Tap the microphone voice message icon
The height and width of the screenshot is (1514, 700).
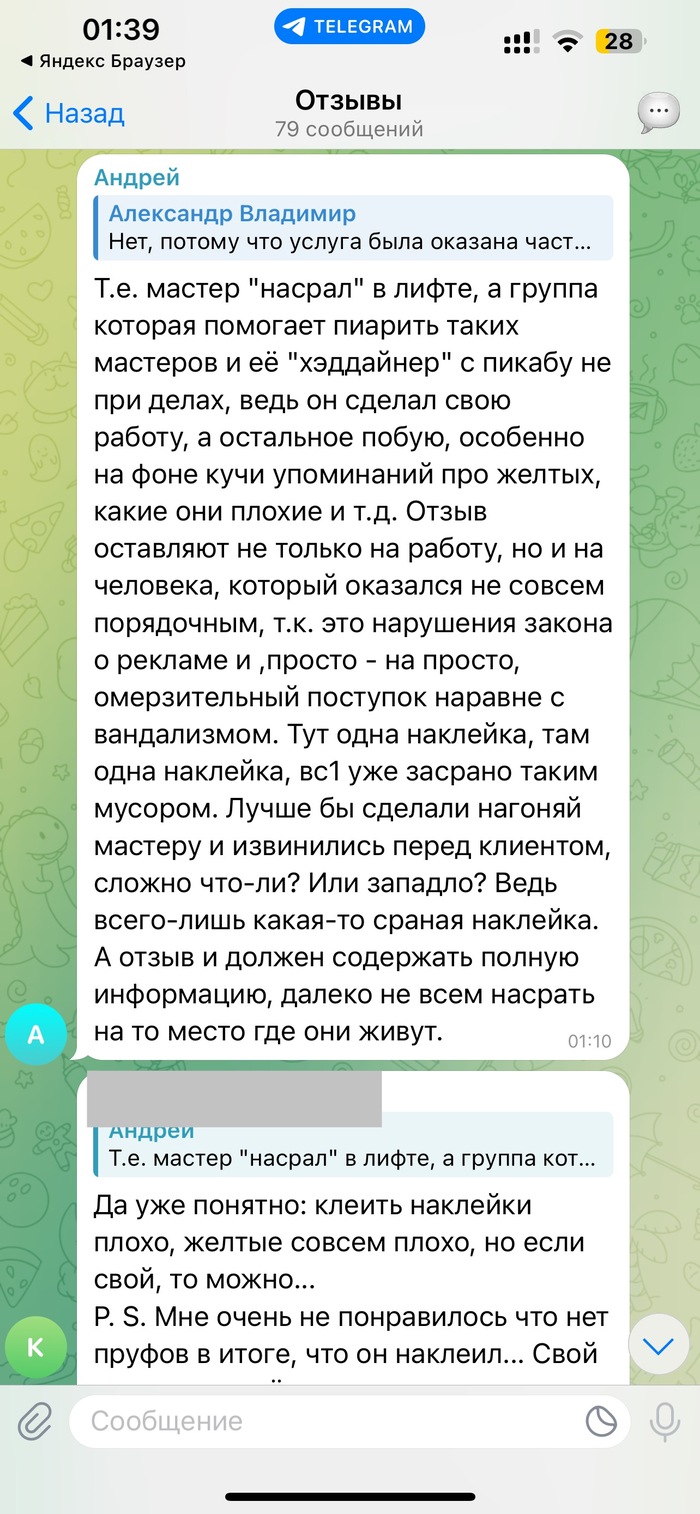[662, 1420]
